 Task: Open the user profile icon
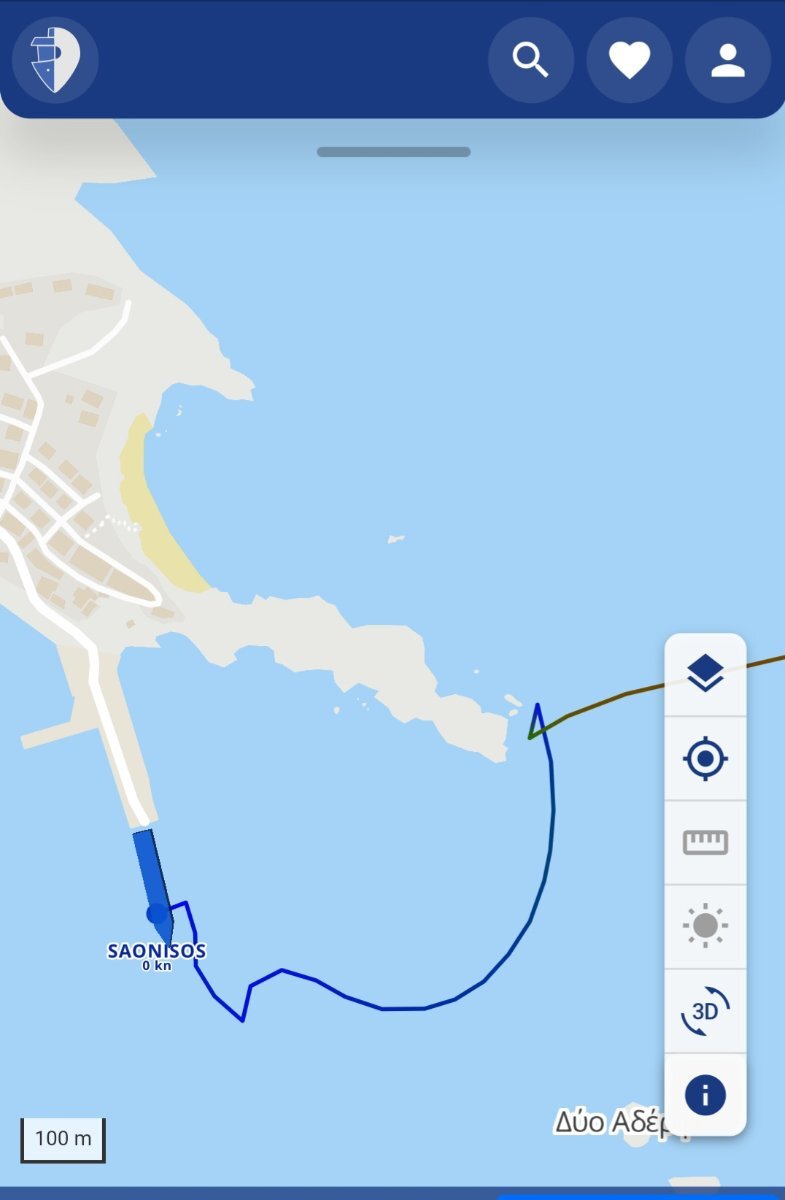pyautogui.click(x=728, y=60)
